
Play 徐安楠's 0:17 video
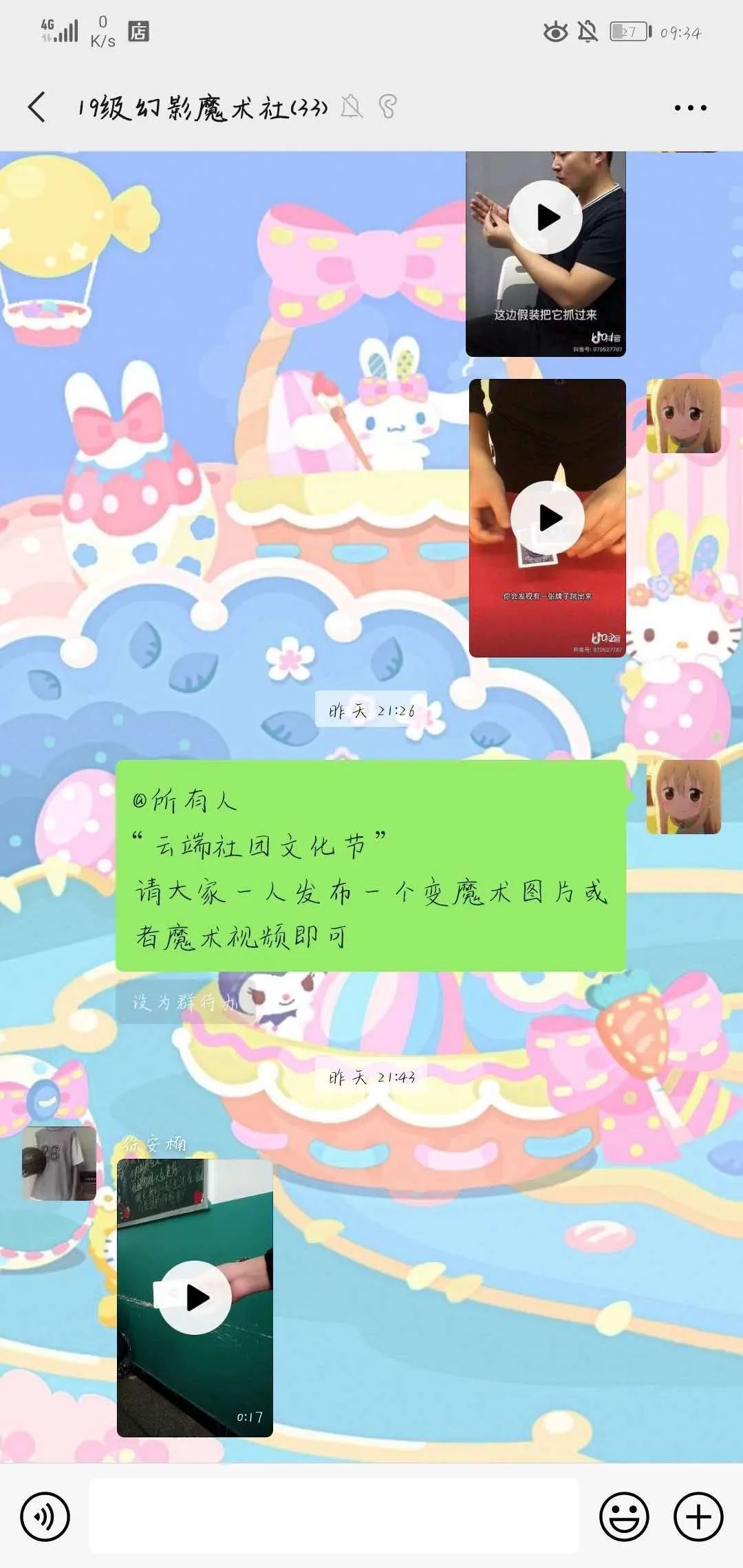(x=195, y=1298)
